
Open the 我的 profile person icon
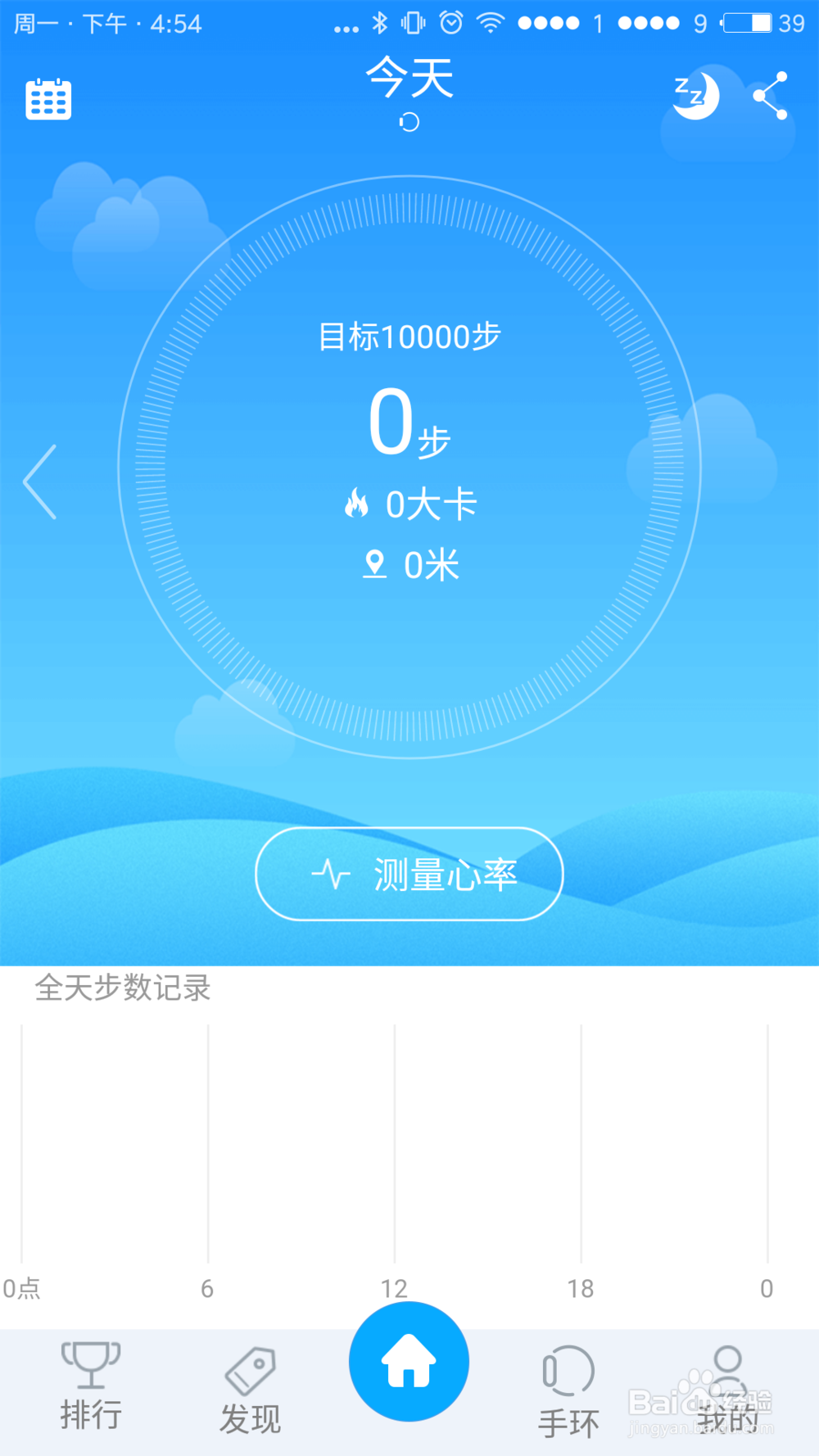pos(727,1368)
